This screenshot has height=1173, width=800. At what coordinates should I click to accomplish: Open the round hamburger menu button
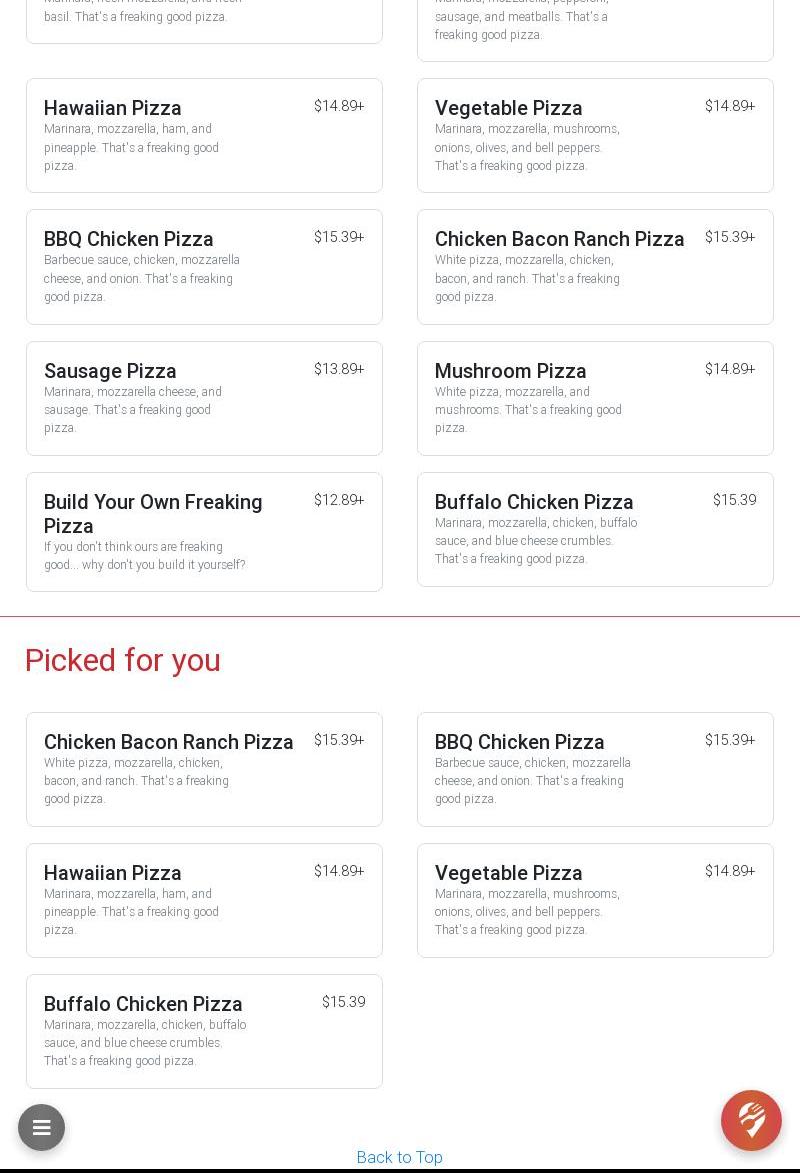[x=41, y=1127]
